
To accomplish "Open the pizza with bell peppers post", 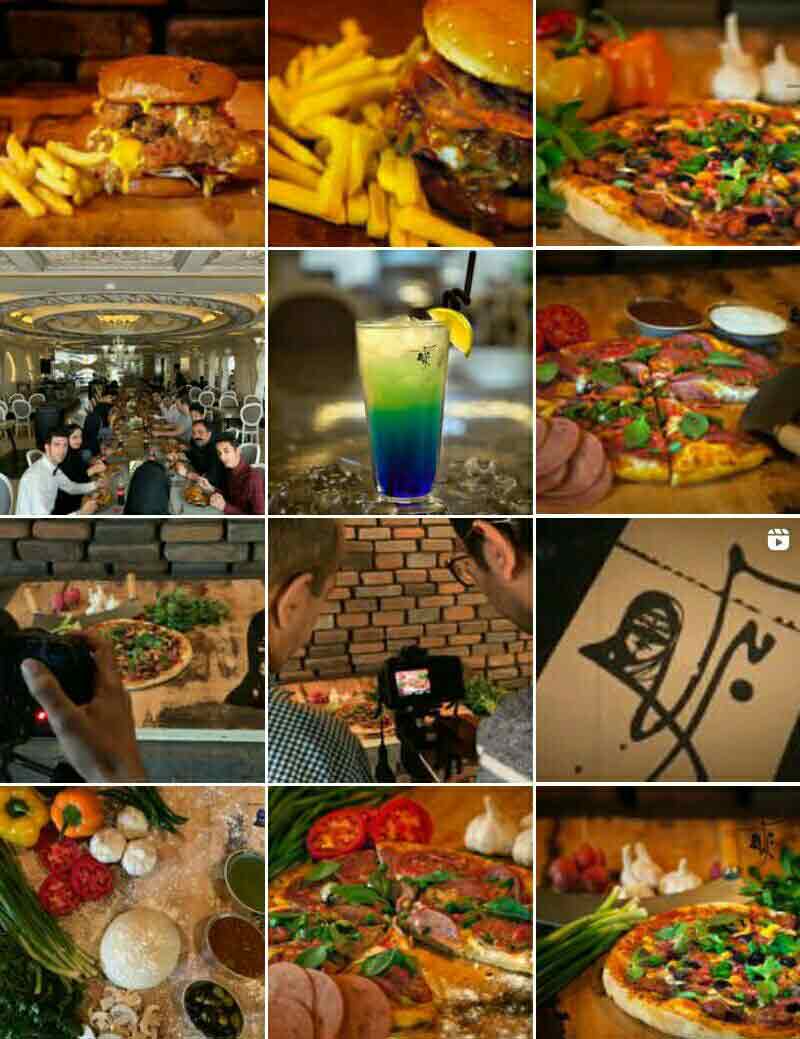I will tap(667, 122).
